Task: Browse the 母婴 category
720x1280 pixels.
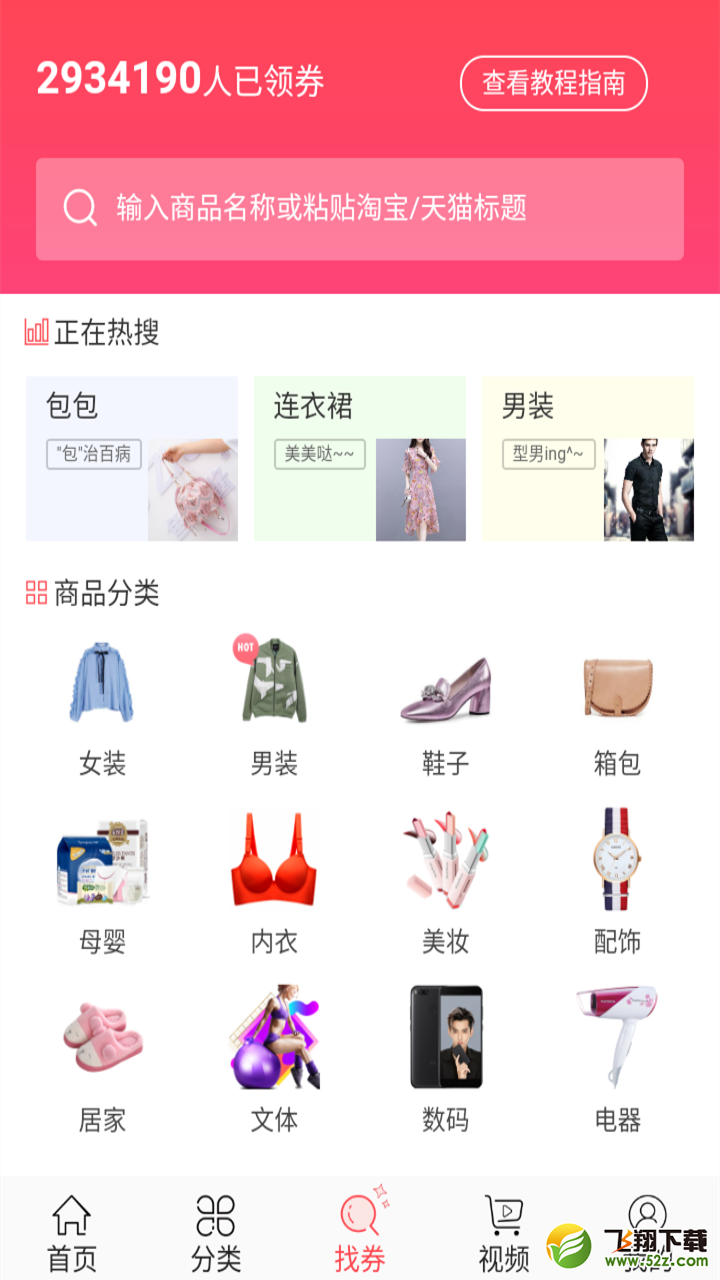Action: 102,884
